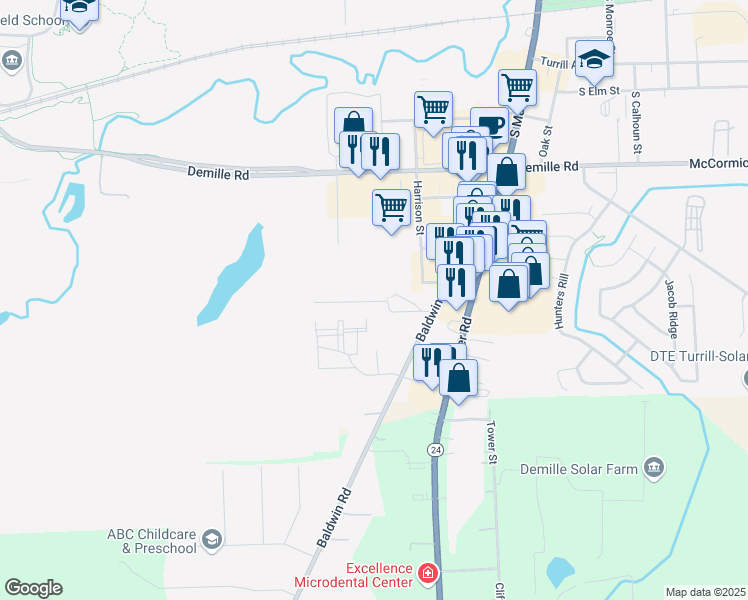Select the shopping cart marker by S Elm St

(x=517, y=88)
